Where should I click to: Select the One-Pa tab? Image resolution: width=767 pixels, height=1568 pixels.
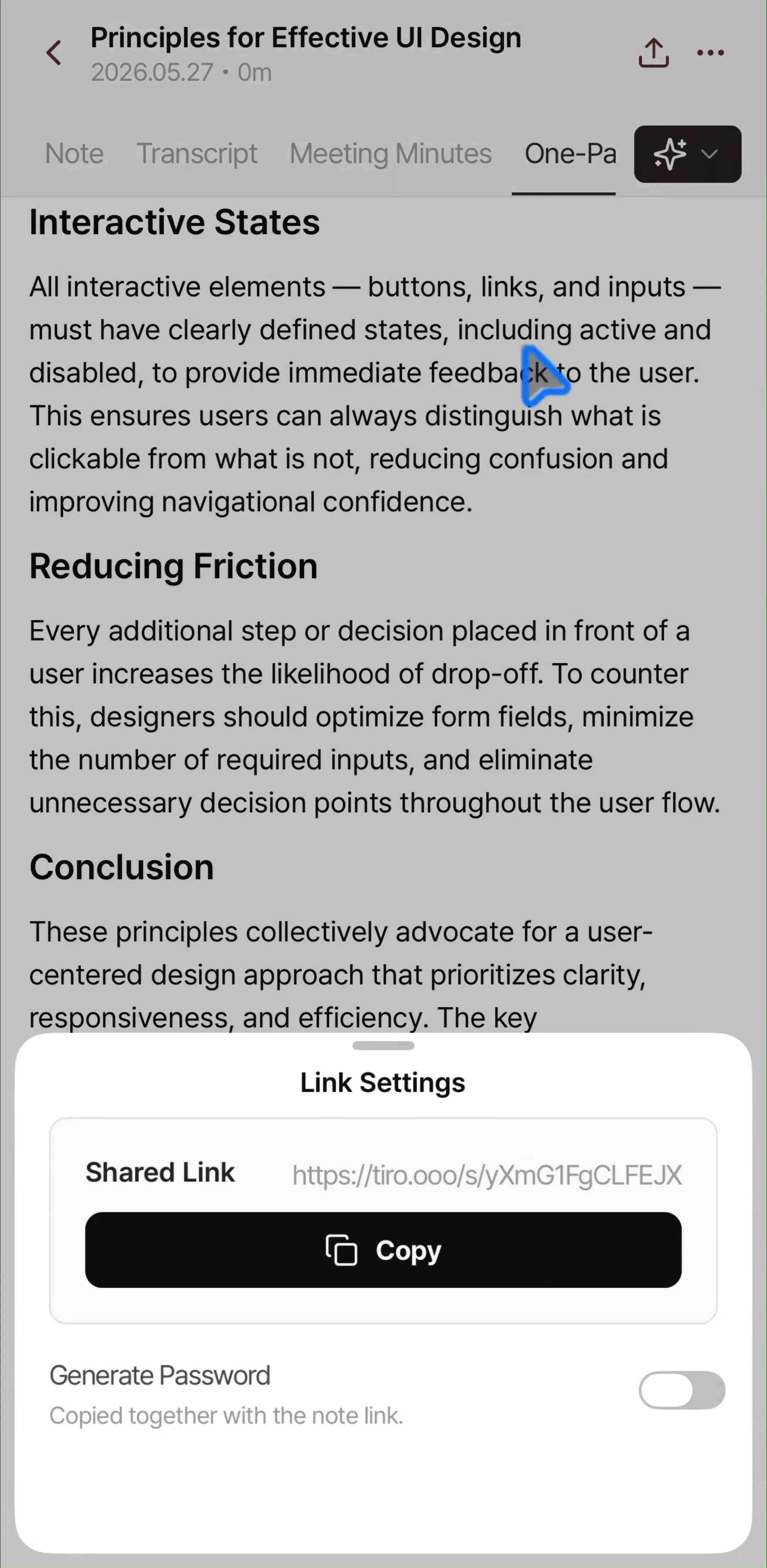570,153
